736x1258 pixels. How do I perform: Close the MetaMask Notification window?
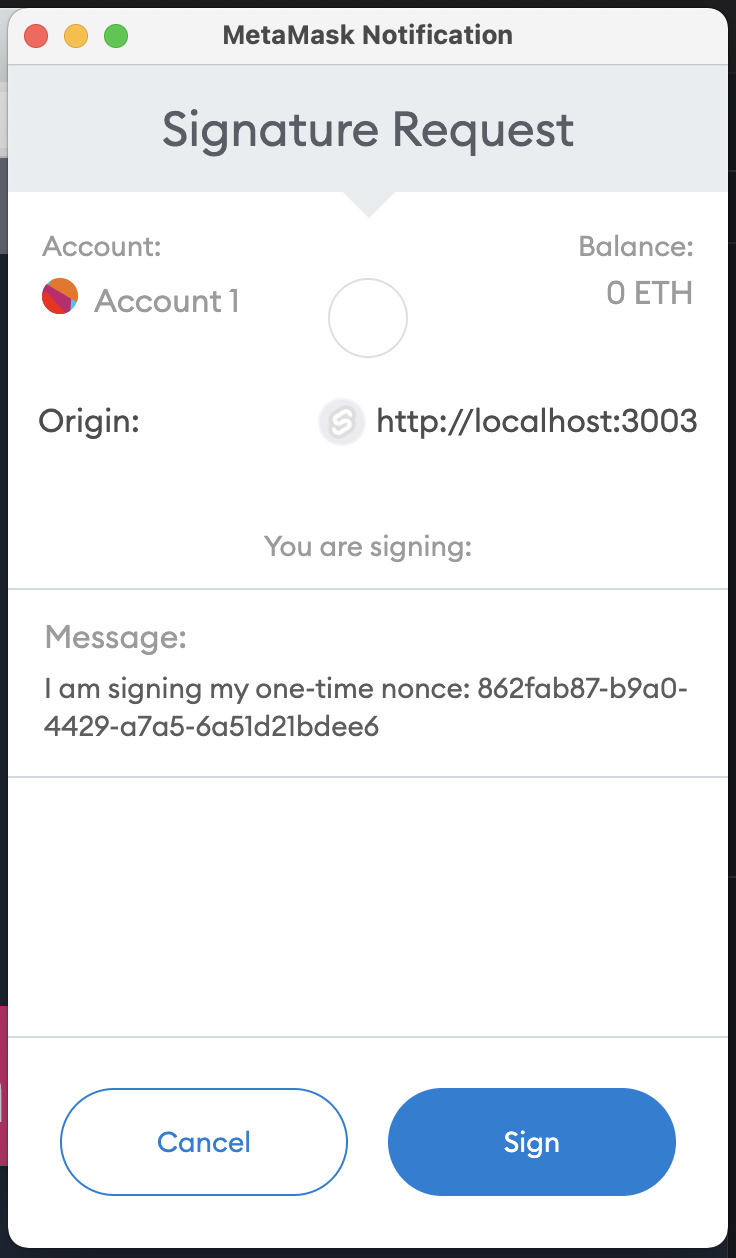(x=37, y=37)
